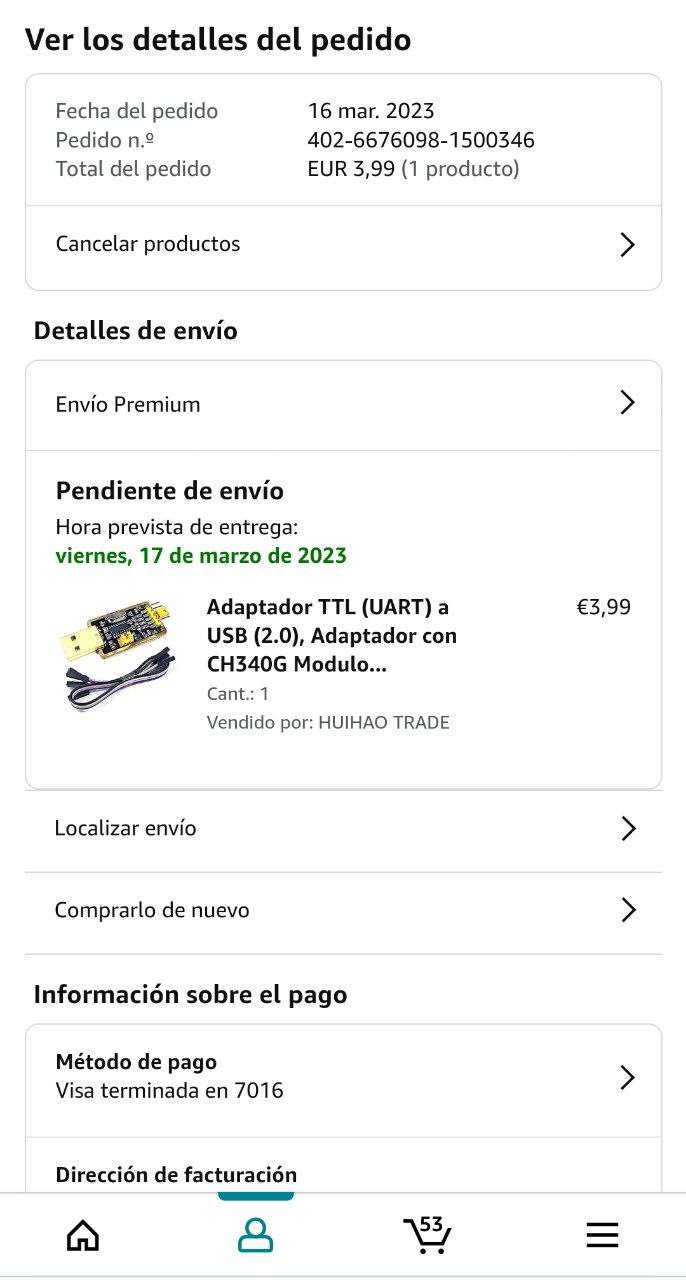
Task: Go to the home tab
Action: coord(83,1235)
